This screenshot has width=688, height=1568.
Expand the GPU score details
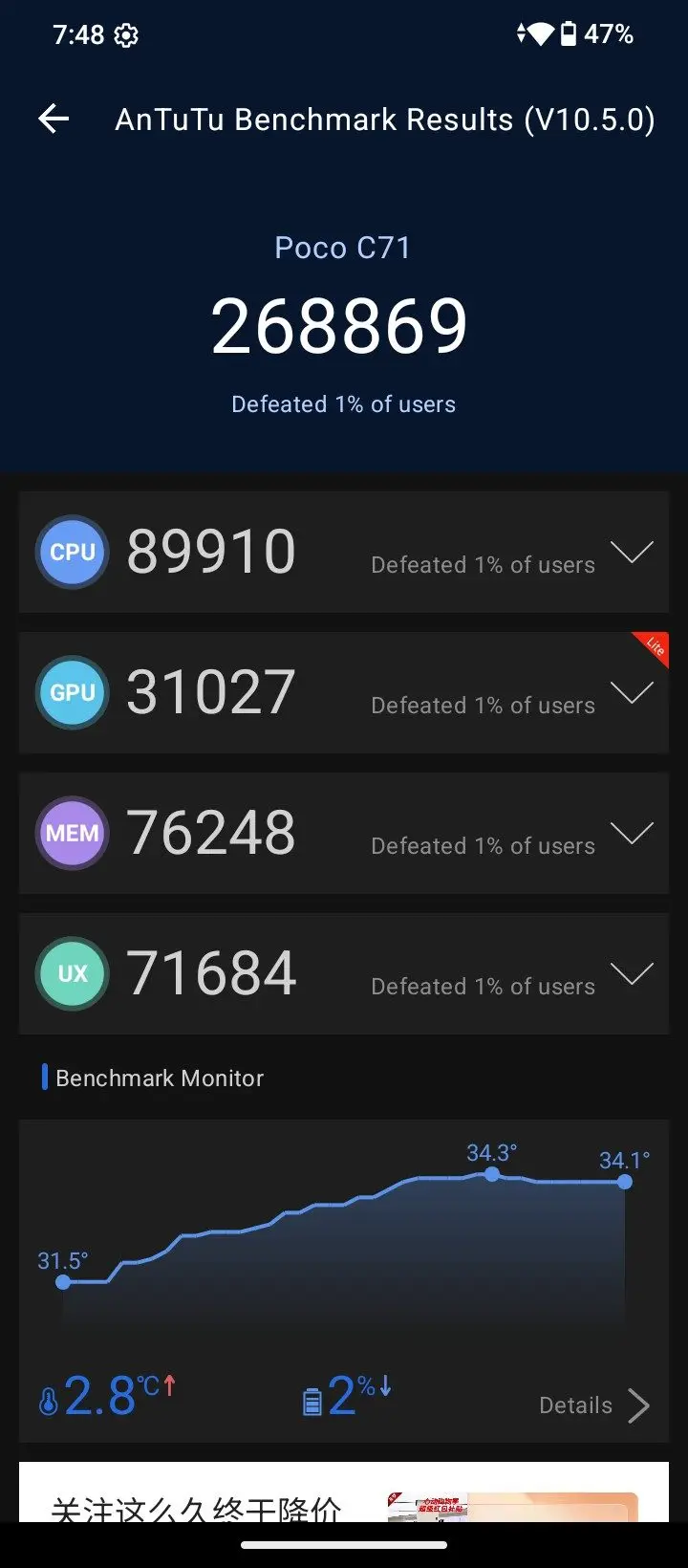(632, 693)
